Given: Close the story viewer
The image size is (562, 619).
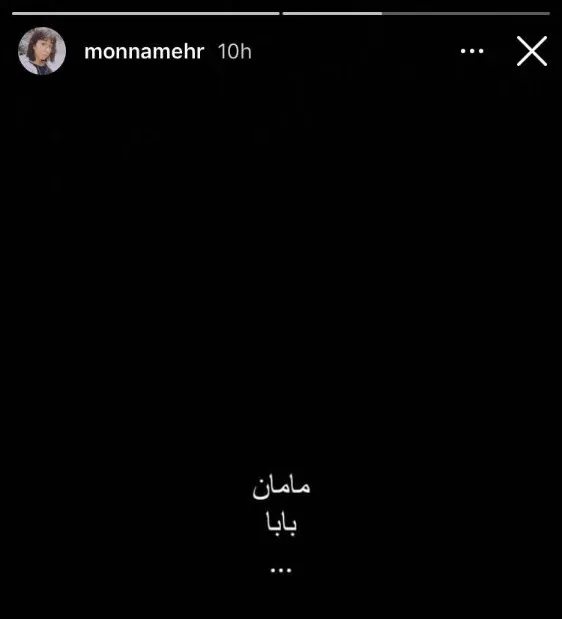Looking at the screenshot, I should point(532,51).
